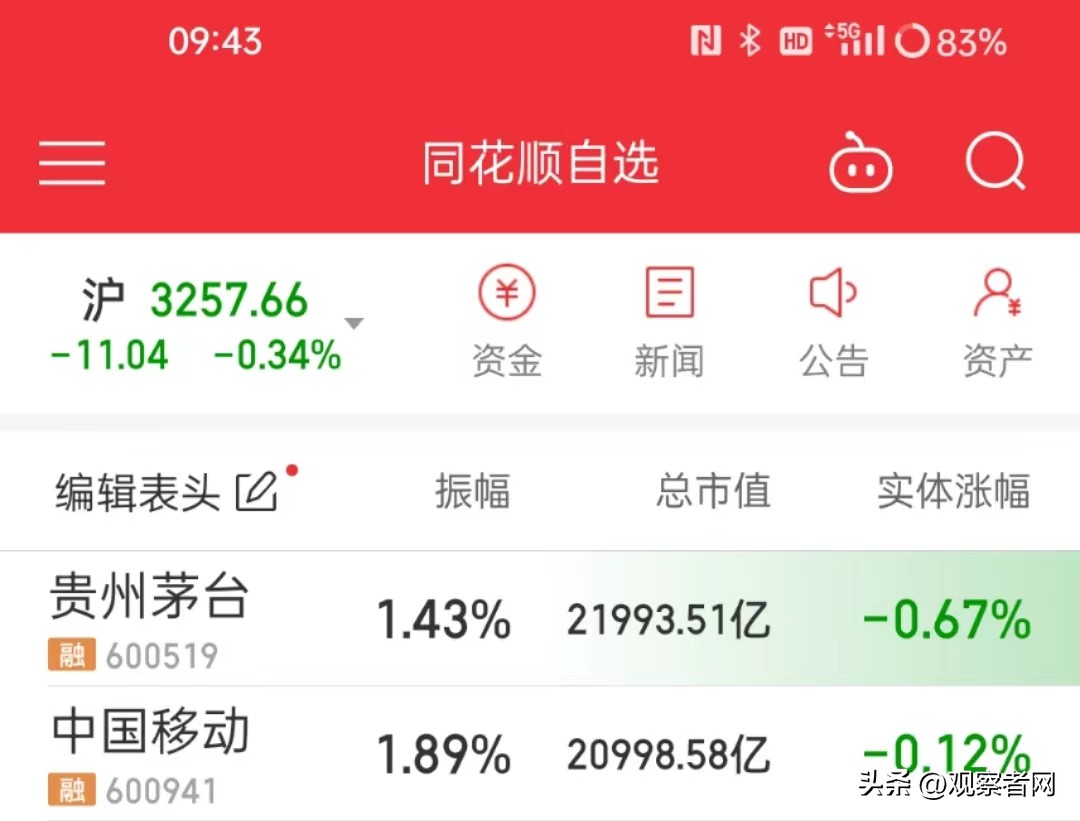Open 资产 shortcut

pyautogui.click(x=998, y=321)
